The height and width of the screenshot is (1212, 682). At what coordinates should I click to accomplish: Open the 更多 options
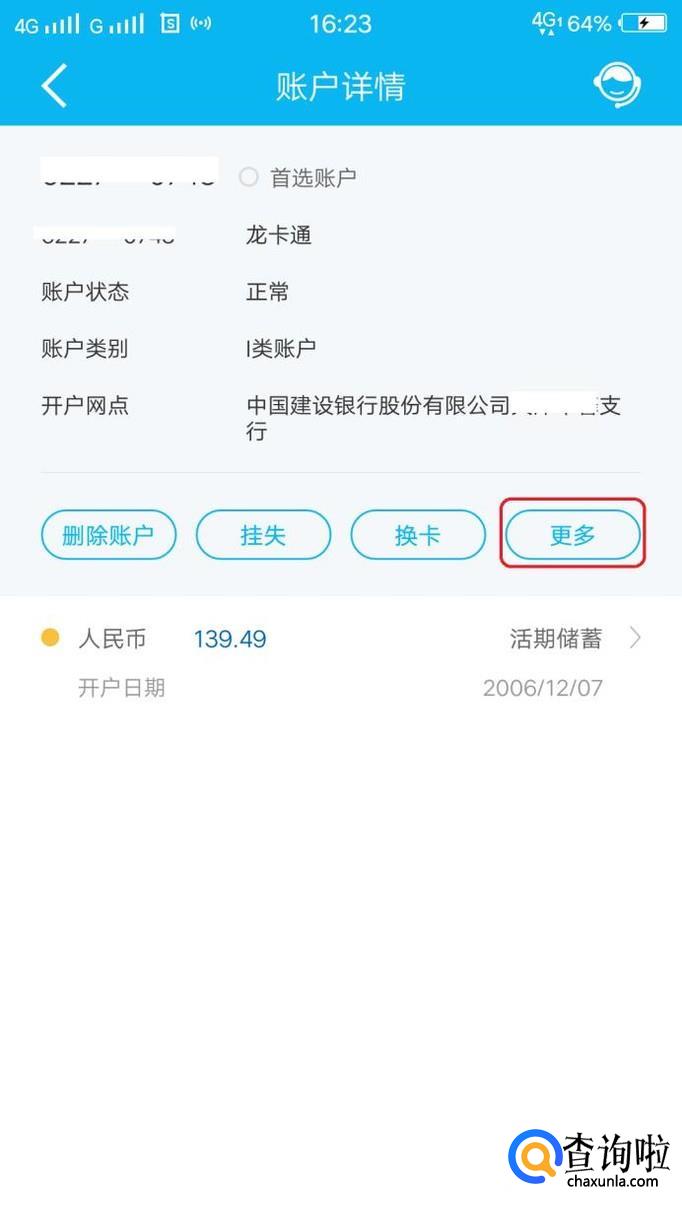point(572,535)
